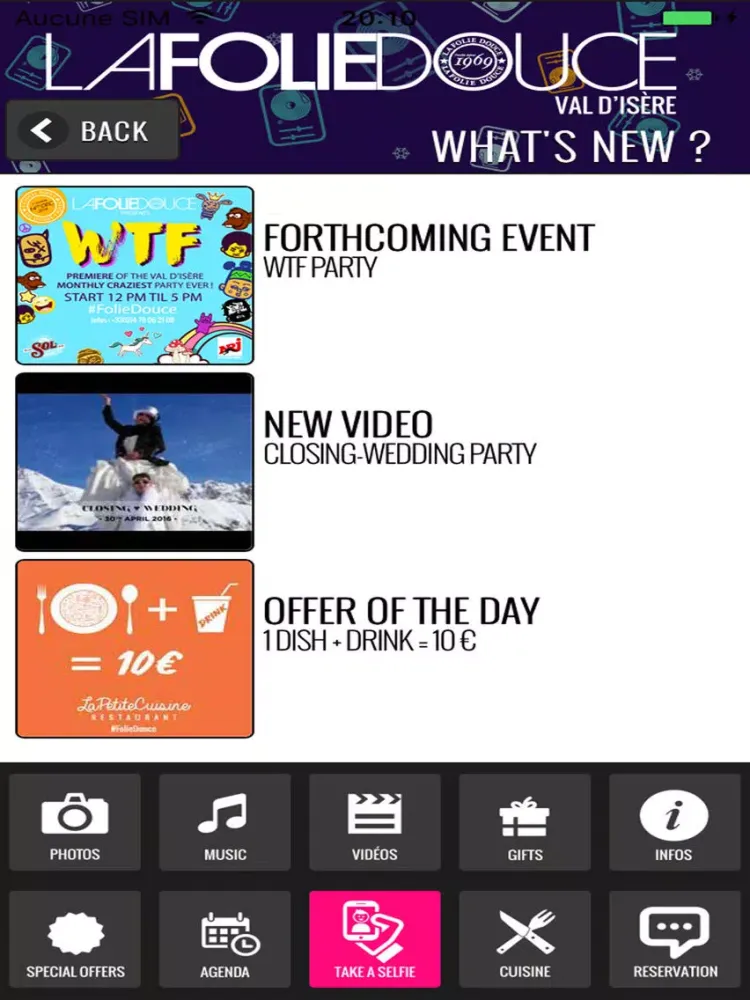Open the Photos section

[x=75, y=822]
